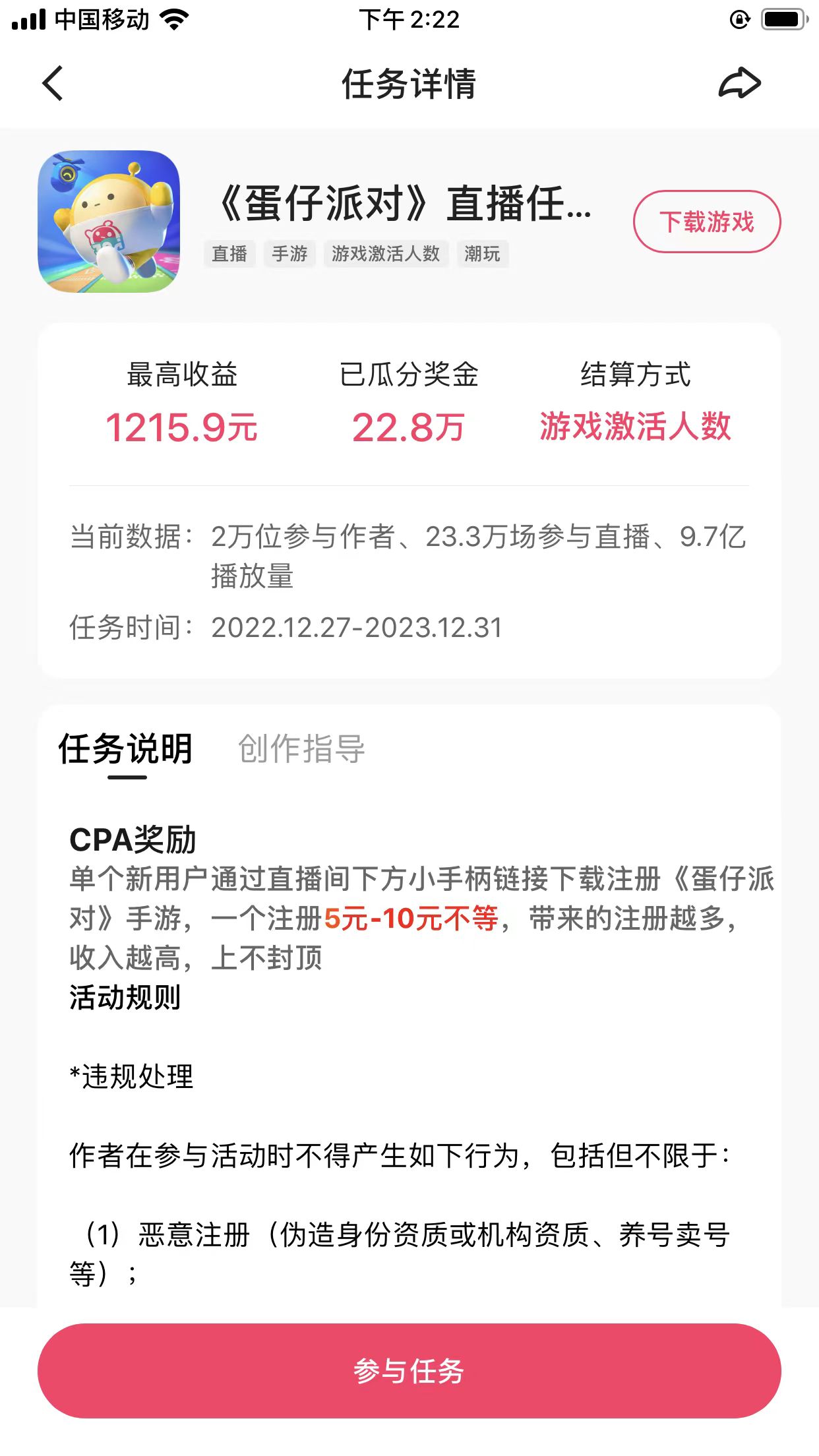Select the 潮玩 tag
The width and height of the screenshot is (819, 1456).
(x=482, y=255)
